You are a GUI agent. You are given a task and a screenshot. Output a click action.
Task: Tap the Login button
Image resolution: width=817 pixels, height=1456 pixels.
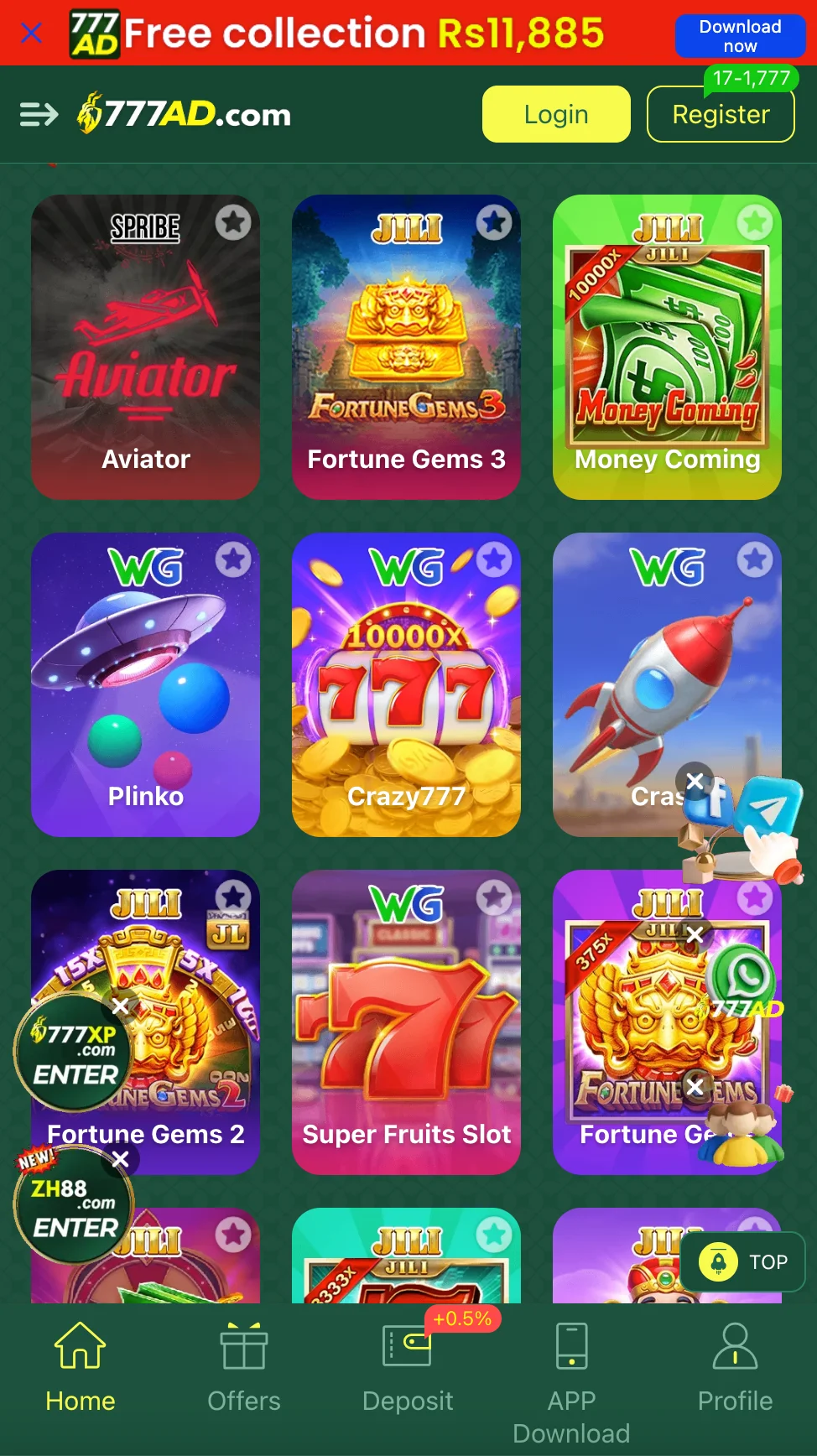[x=555, y=114]
